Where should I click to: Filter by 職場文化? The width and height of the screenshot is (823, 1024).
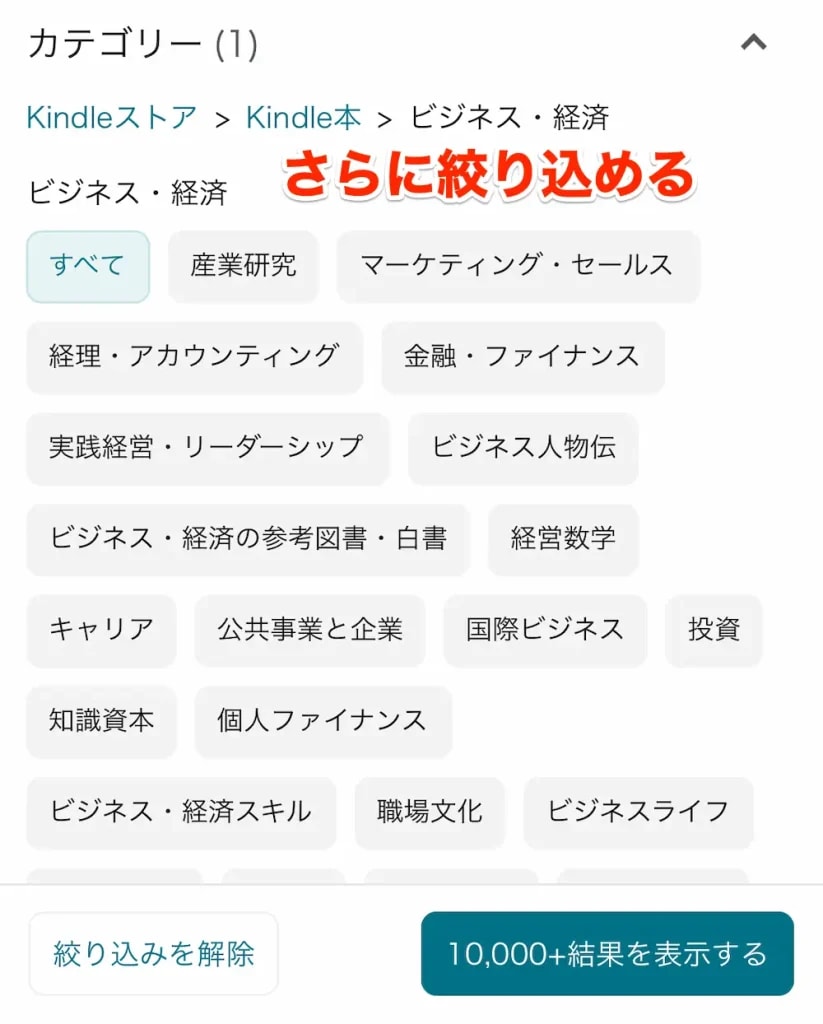pyautogui.click(x=429, y=812)
